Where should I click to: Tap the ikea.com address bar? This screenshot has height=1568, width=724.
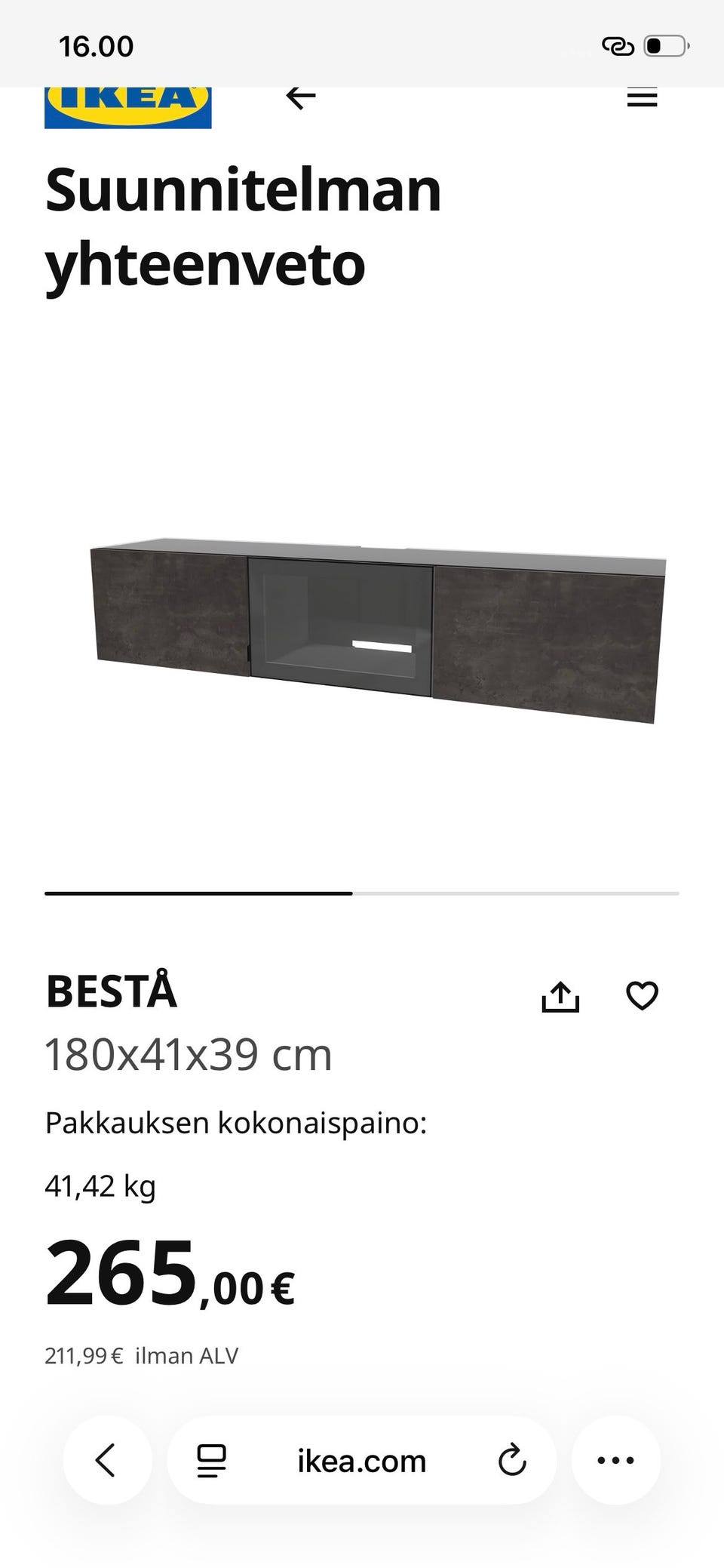point(362,1462)
